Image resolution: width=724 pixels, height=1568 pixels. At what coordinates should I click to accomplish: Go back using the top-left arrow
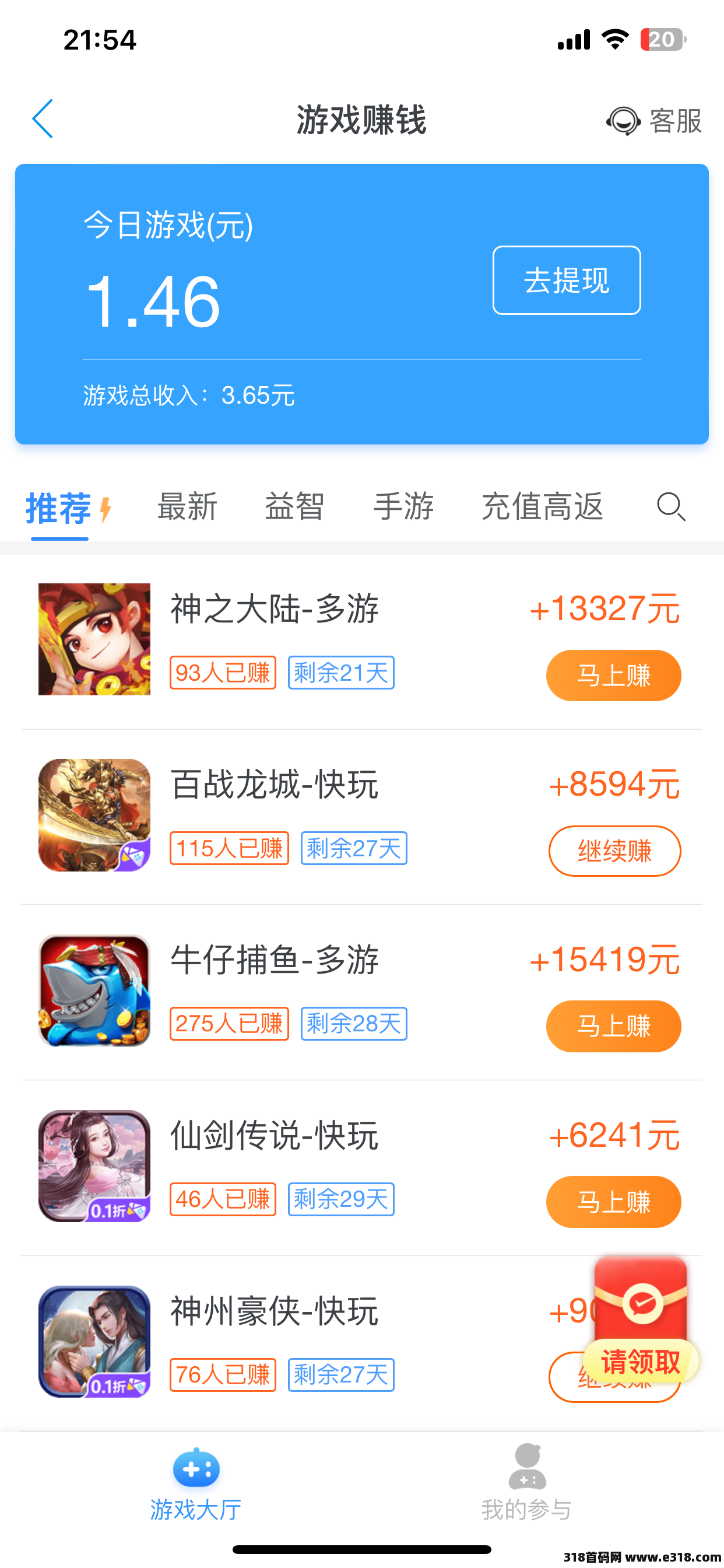[x=43, y=120]
